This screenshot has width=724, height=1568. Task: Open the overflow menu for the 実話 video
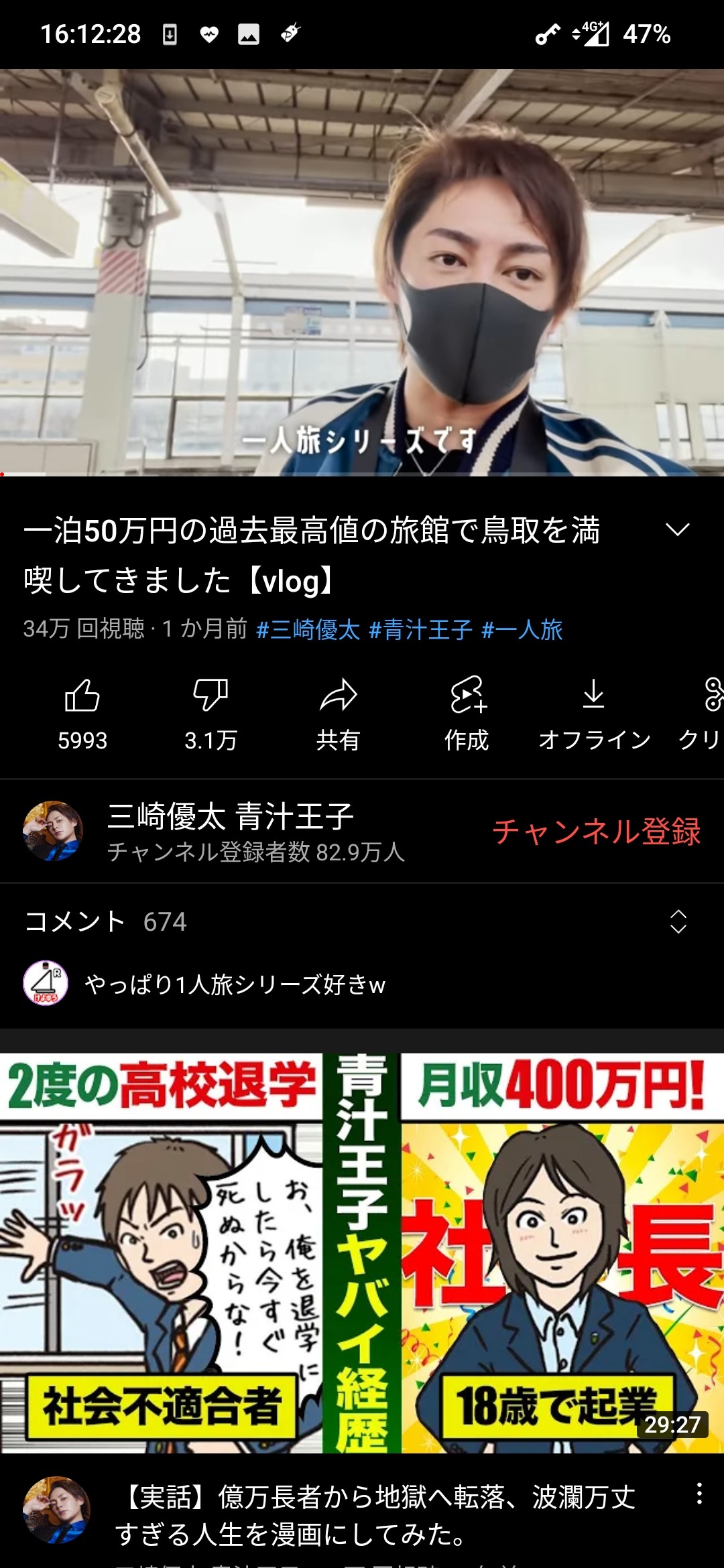click(699, 1494)
